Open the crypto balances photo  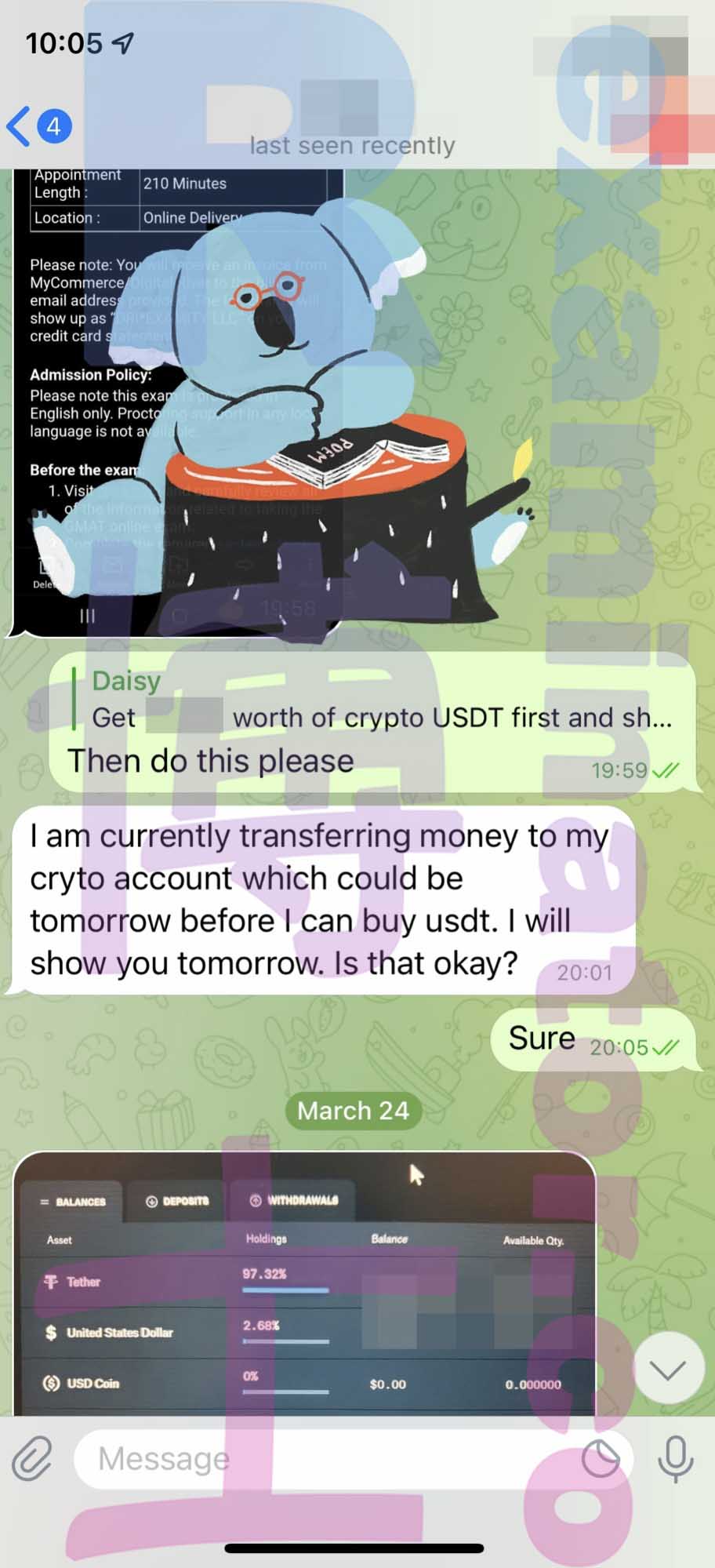coord(305,1283)
